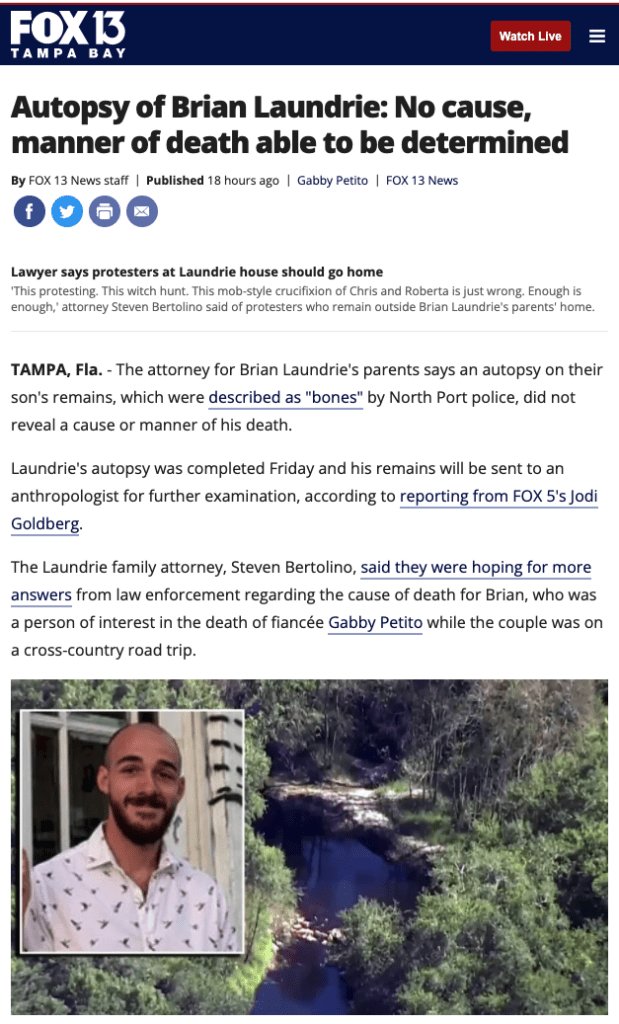Image resolution: width=619 pixels, height=1024 pixels.
Task: Open Gabby Petito link in article text
Action: coord(375,622)
